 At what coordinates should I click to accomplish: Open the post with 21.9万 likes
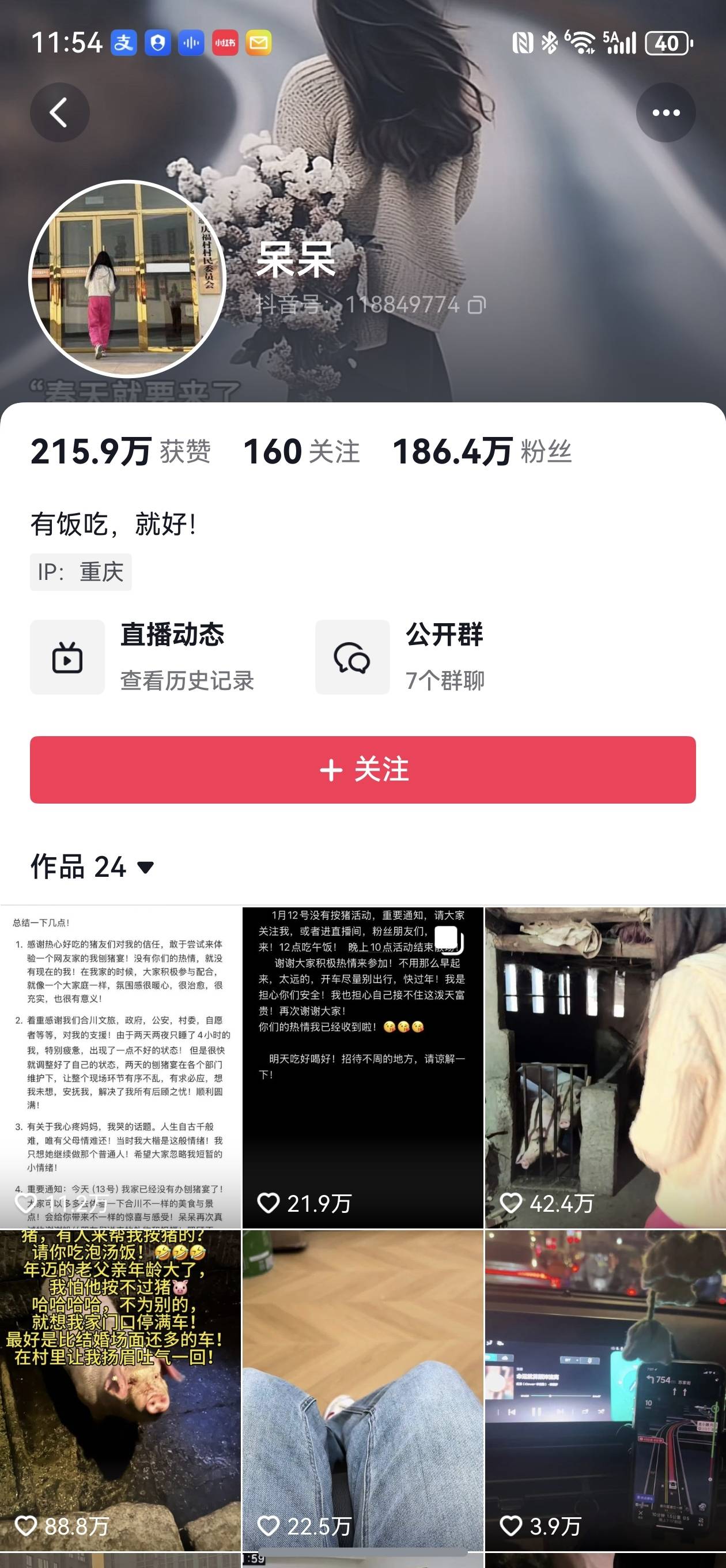pyautogui.click(x=362, y=1065)
